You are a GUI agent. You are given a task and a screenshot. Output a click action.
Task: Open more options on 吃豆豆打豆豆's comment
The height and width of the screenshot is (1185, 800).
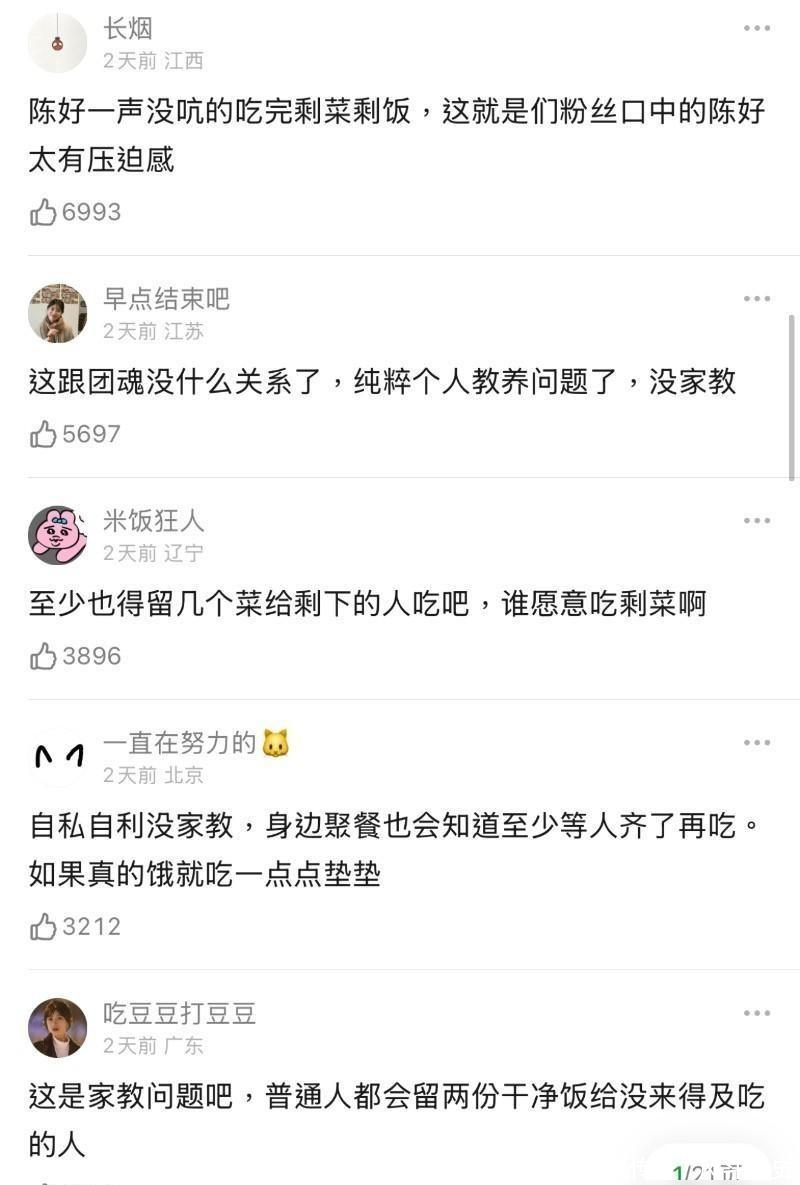tap(757, 1013)
